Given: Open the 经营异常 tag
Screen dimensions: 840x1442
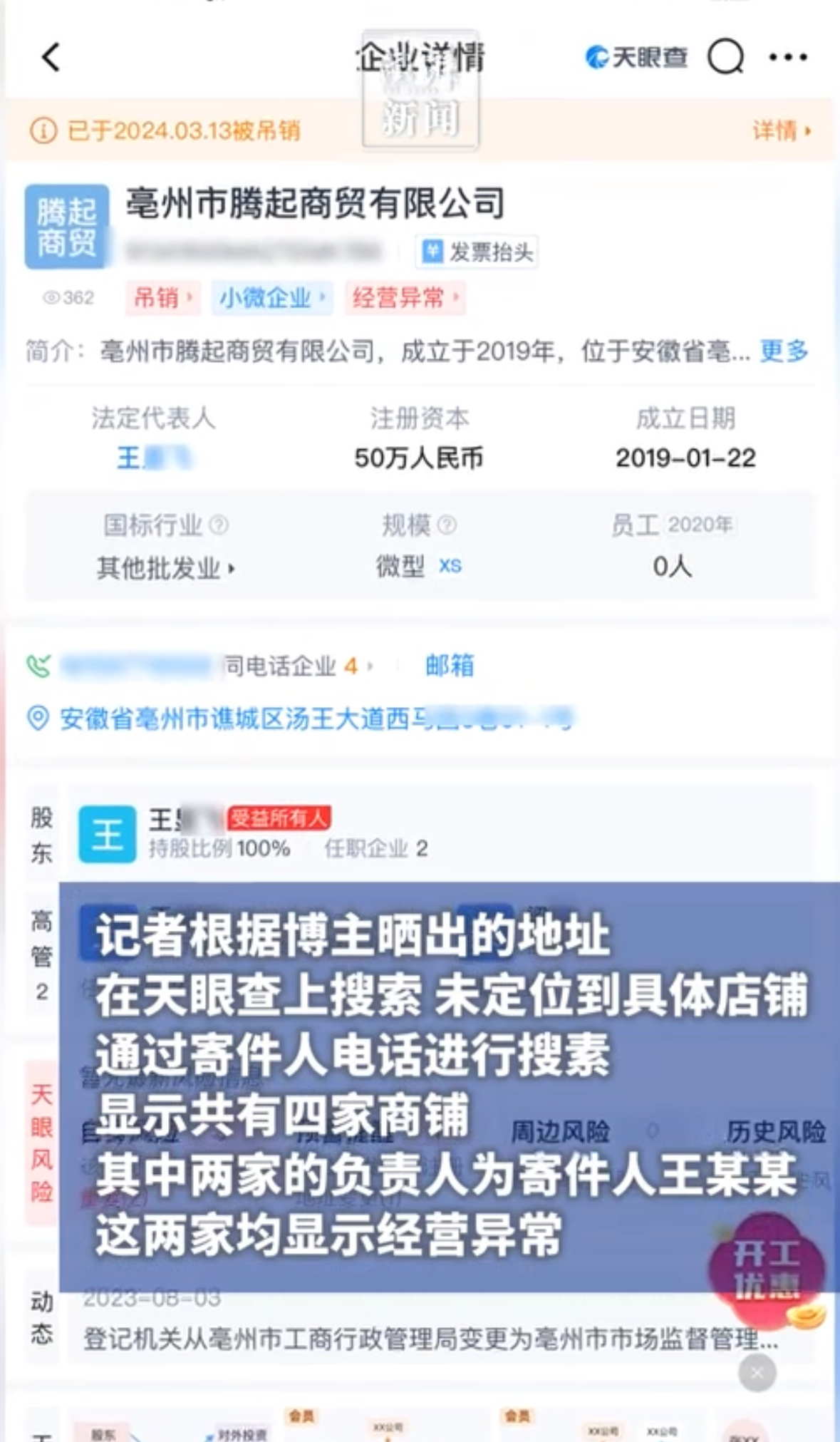Looking at the screenshot, I should 405,297.
